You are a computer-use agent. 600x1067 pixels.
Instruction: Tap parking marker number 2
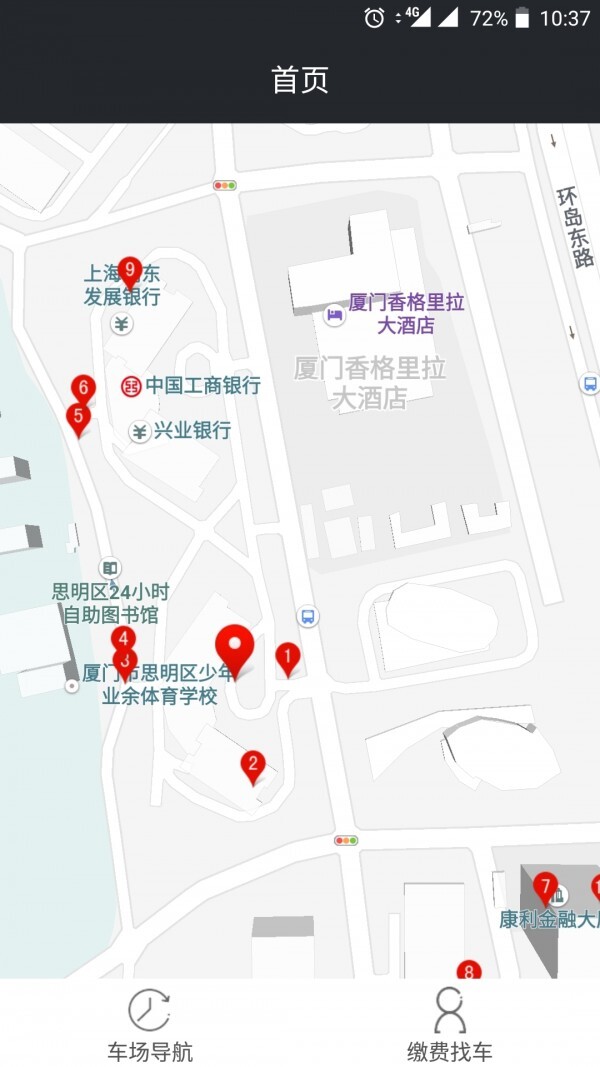tap(253, 767)
